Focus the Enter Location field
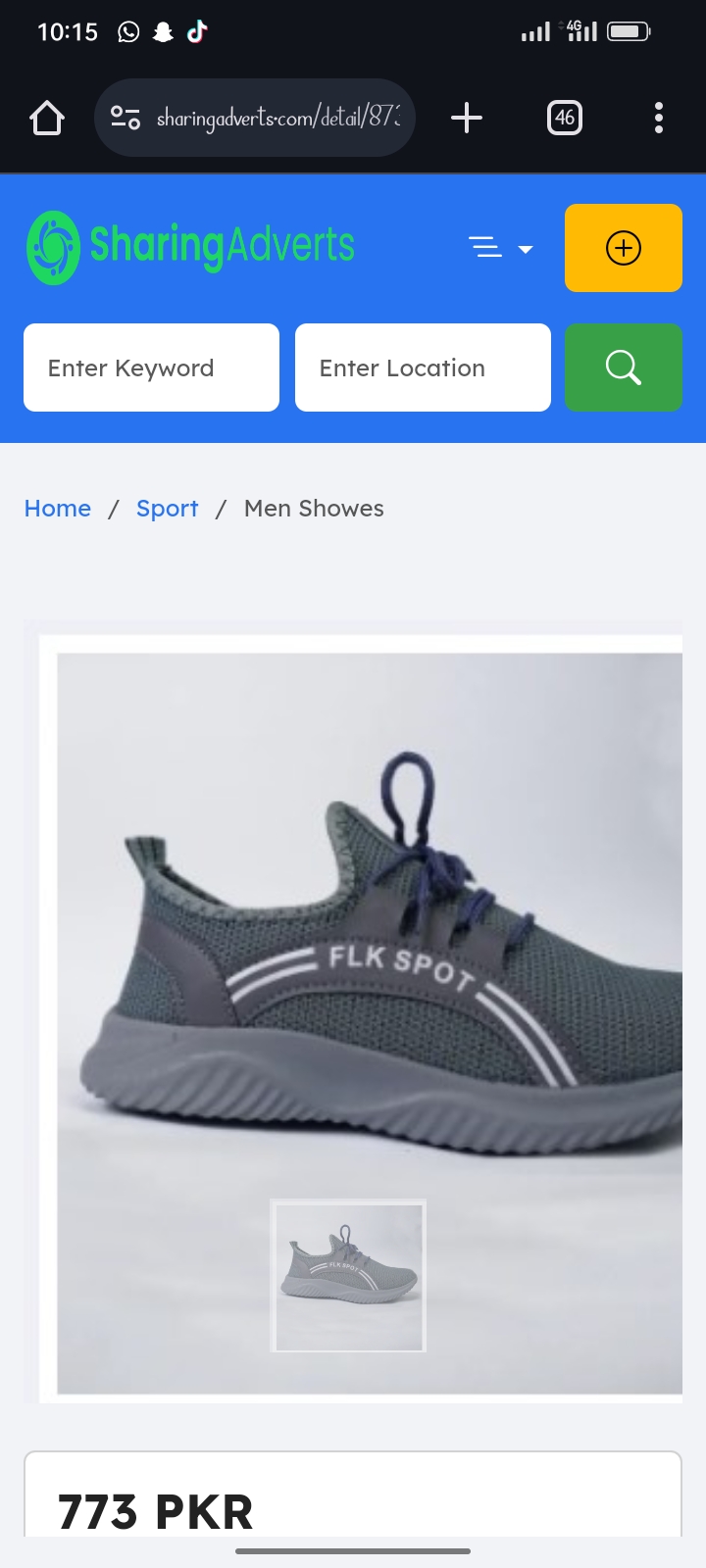This screenshot has height=1568, width=706. pos(423,367)
